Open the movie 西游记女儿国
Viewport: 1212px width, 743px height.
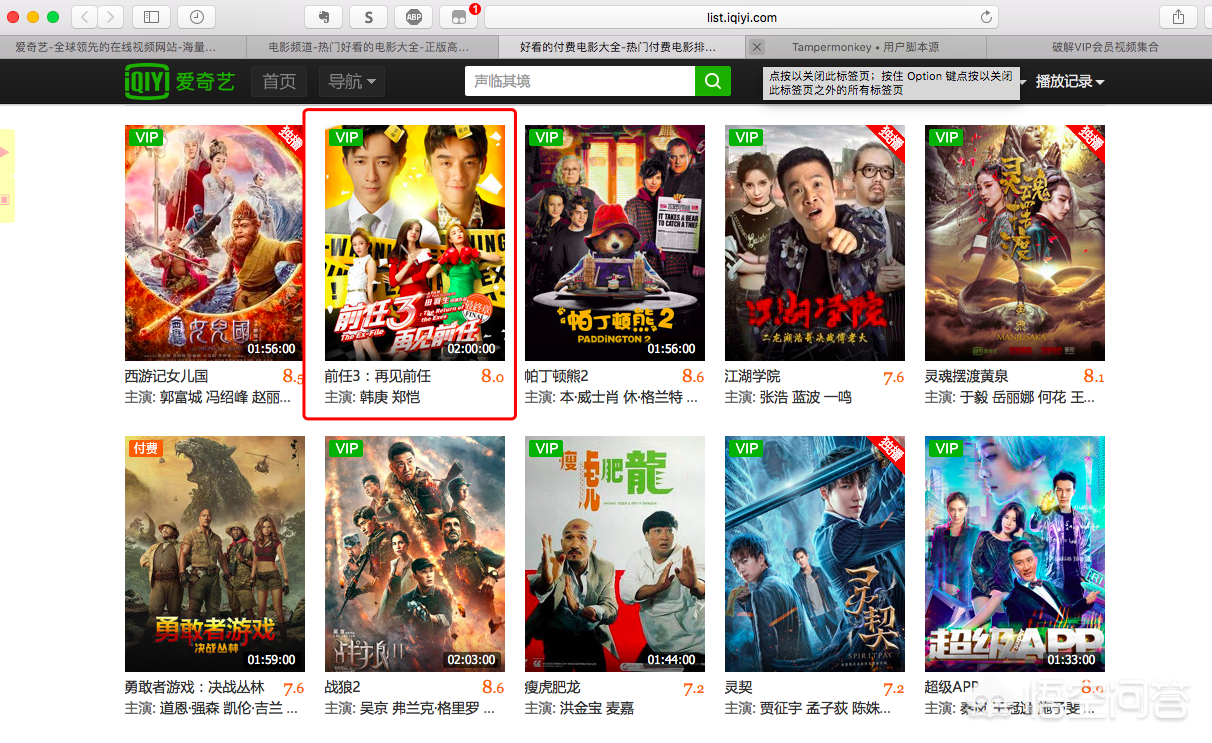click(214, 243)
